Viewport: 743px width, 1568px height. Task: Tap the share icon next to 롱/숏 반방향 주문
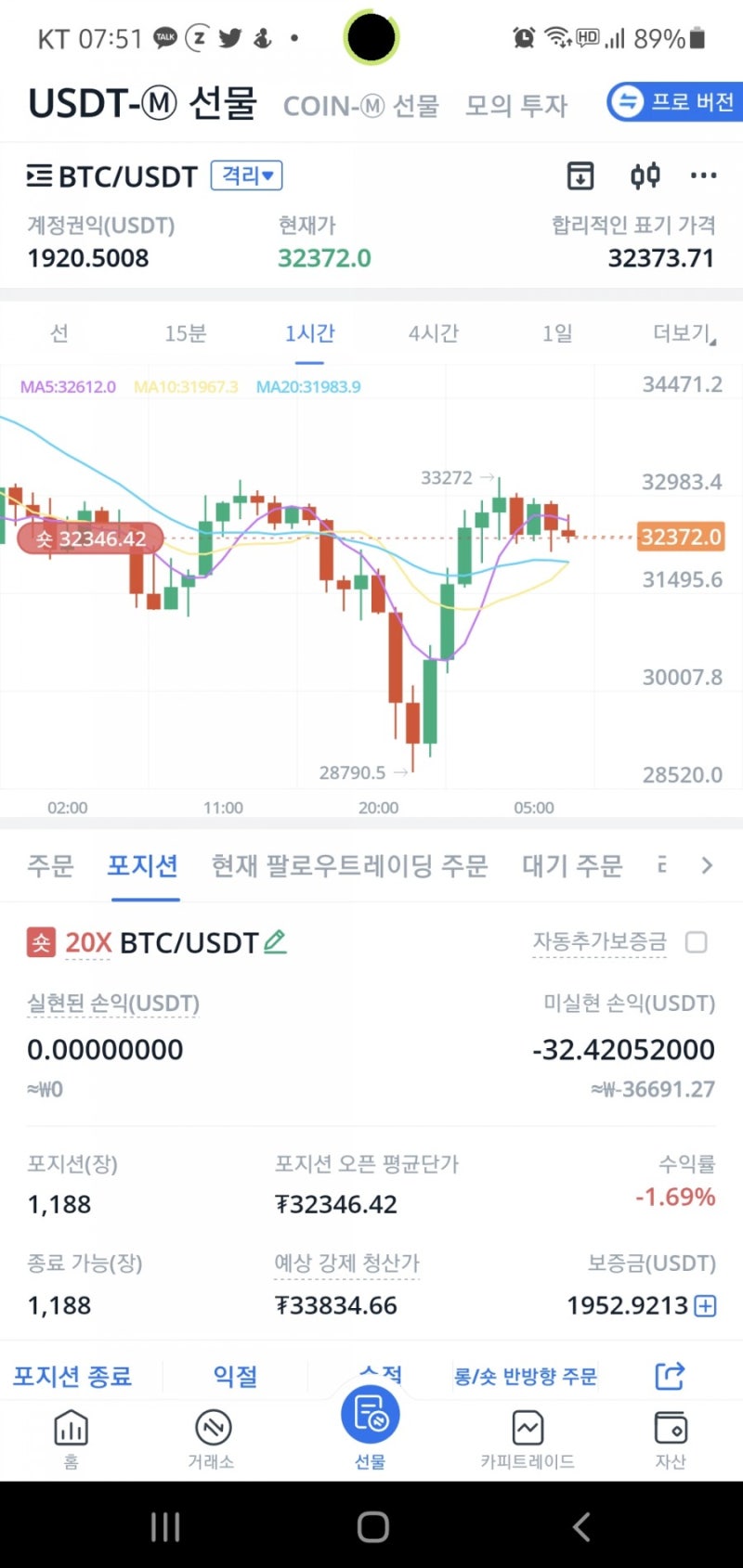[x=670, y=1377]
